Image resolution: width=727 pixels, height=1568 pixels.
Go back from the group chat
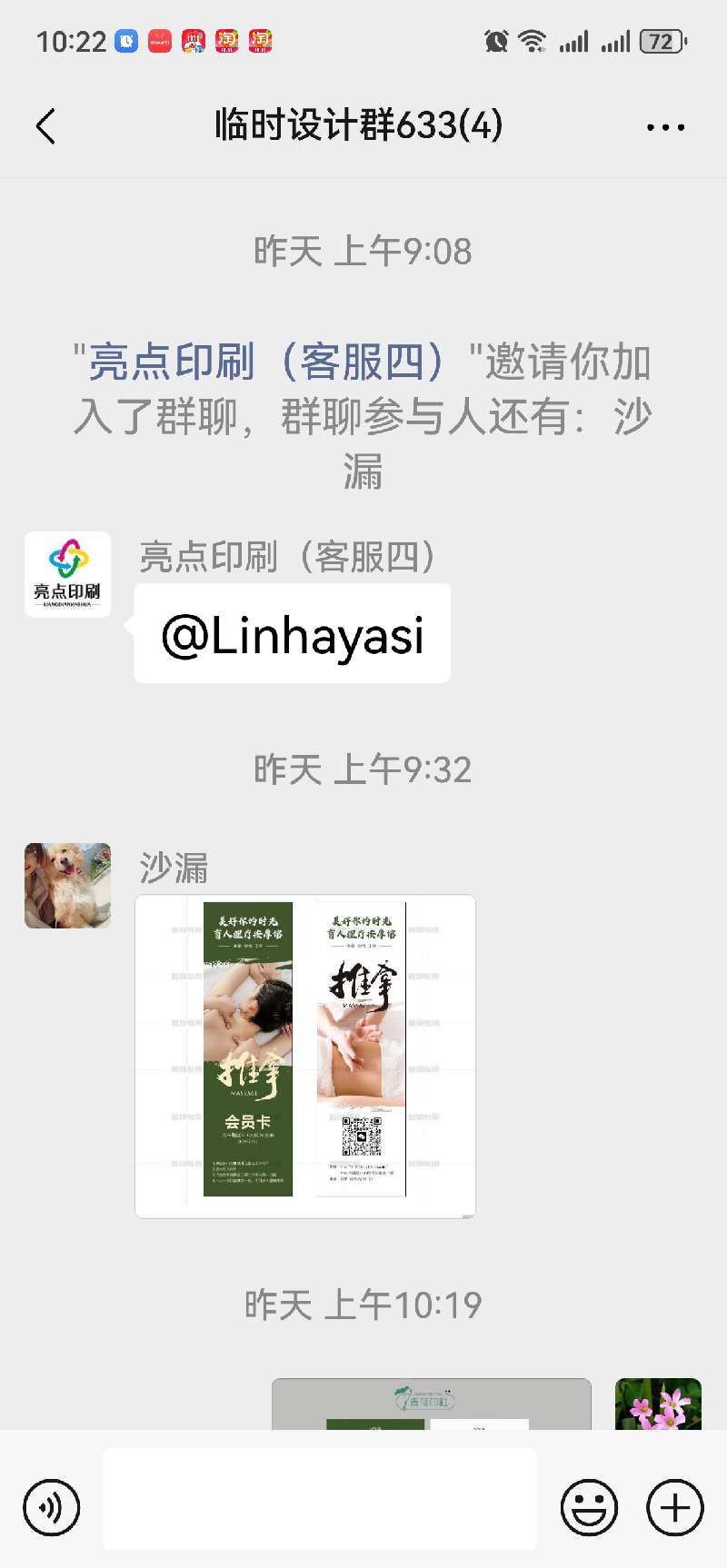pyautogui.click(x=45, y=126)
